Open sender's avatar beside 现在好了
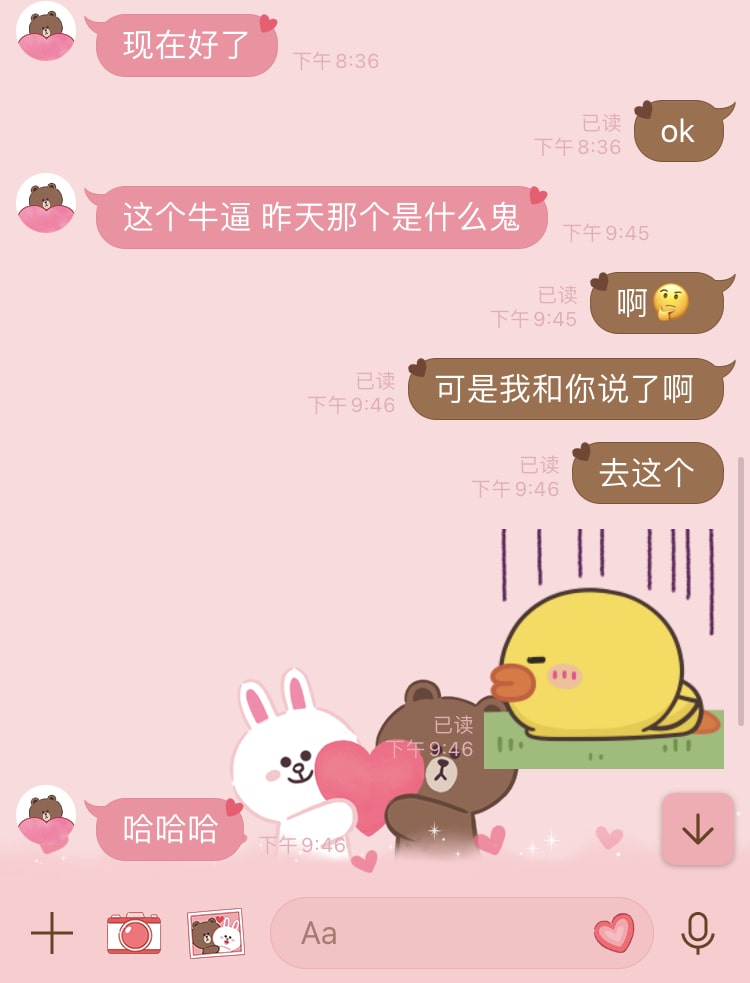 click(x=46, y=32)
